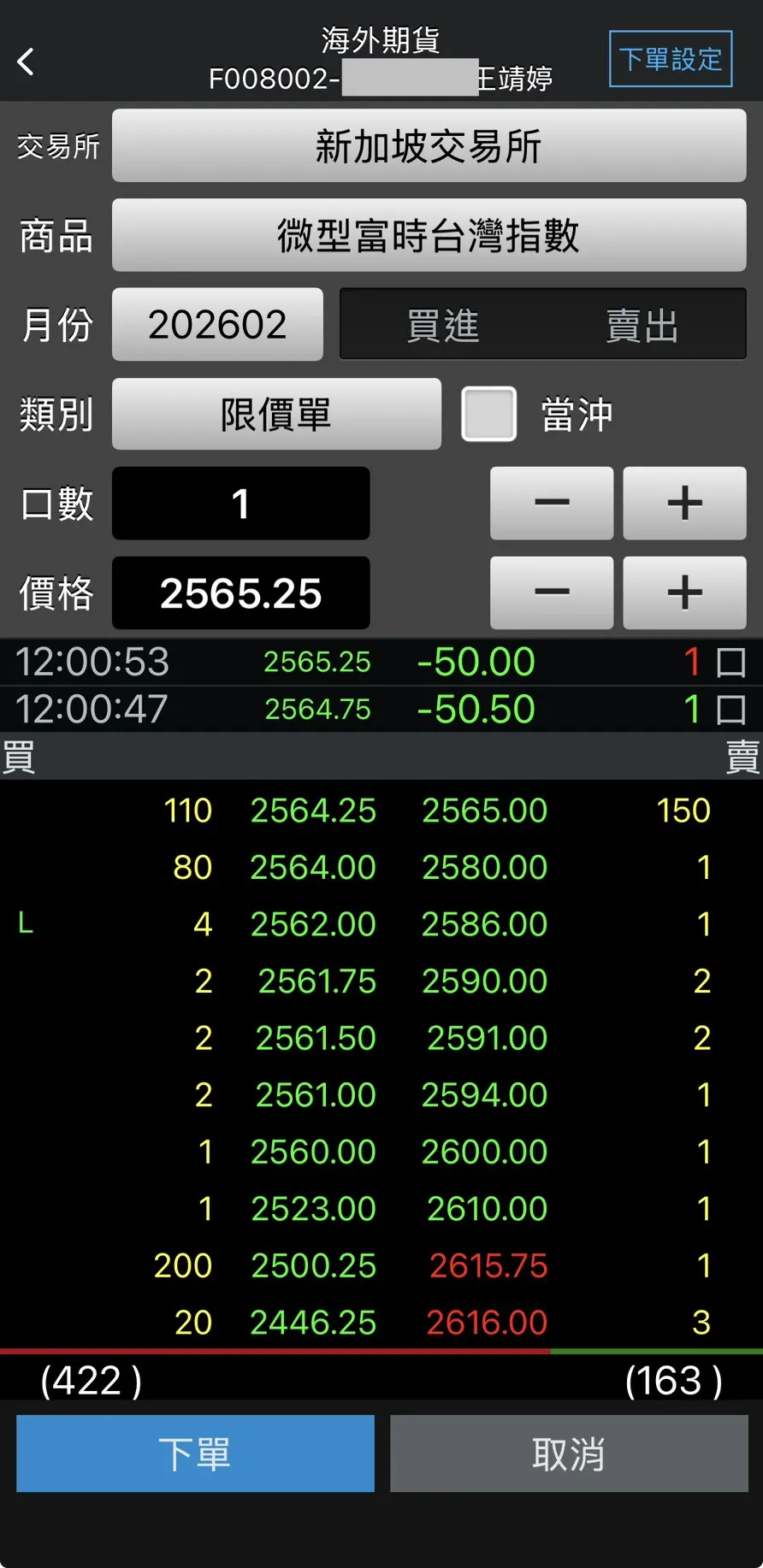Viewport: 763px width, 1568px height.
Task: Edit the 口數 quantity field
Action: 240,504
